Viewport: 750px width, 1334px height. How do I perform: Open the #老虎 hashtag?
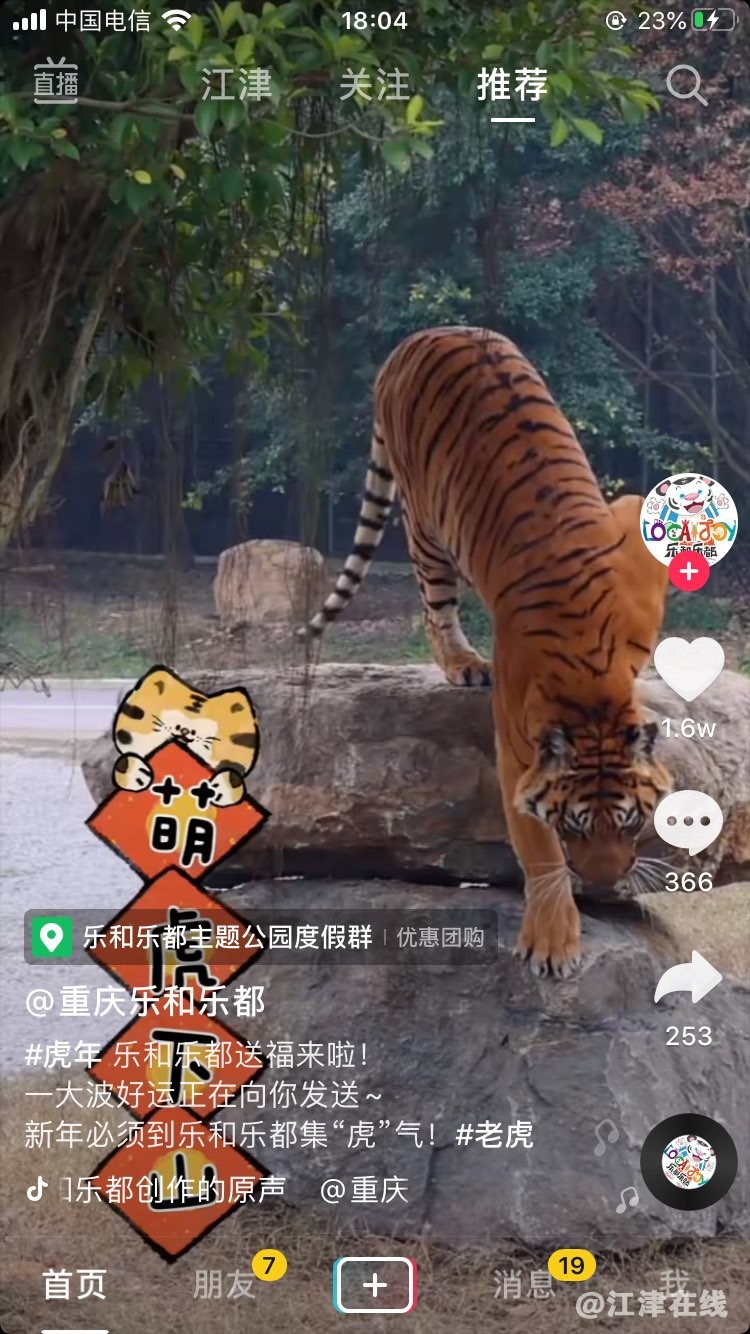495,1134
